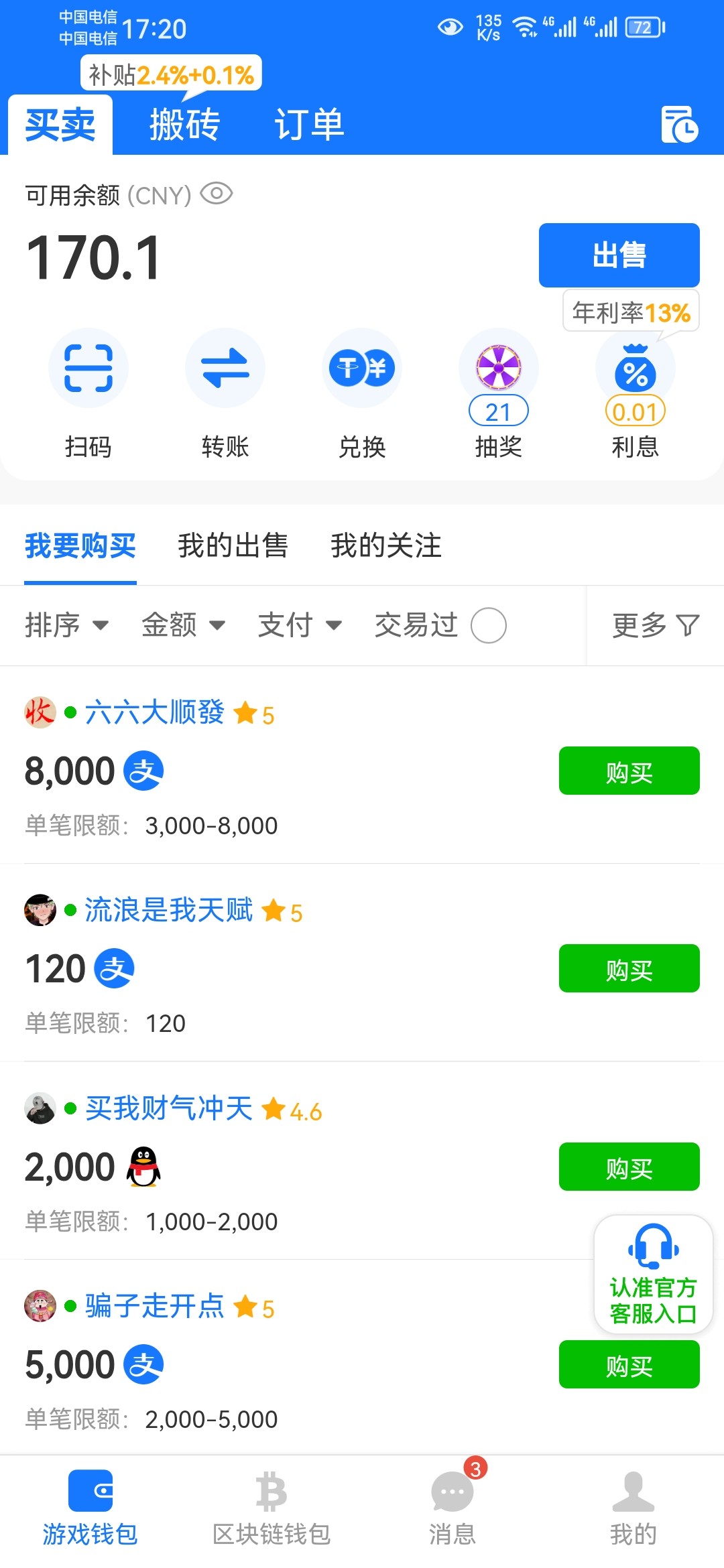Image resolution: width=724 pixels, height=1568 pixels.
Task: Hide the available balance amount
Action: click(217, 194)
